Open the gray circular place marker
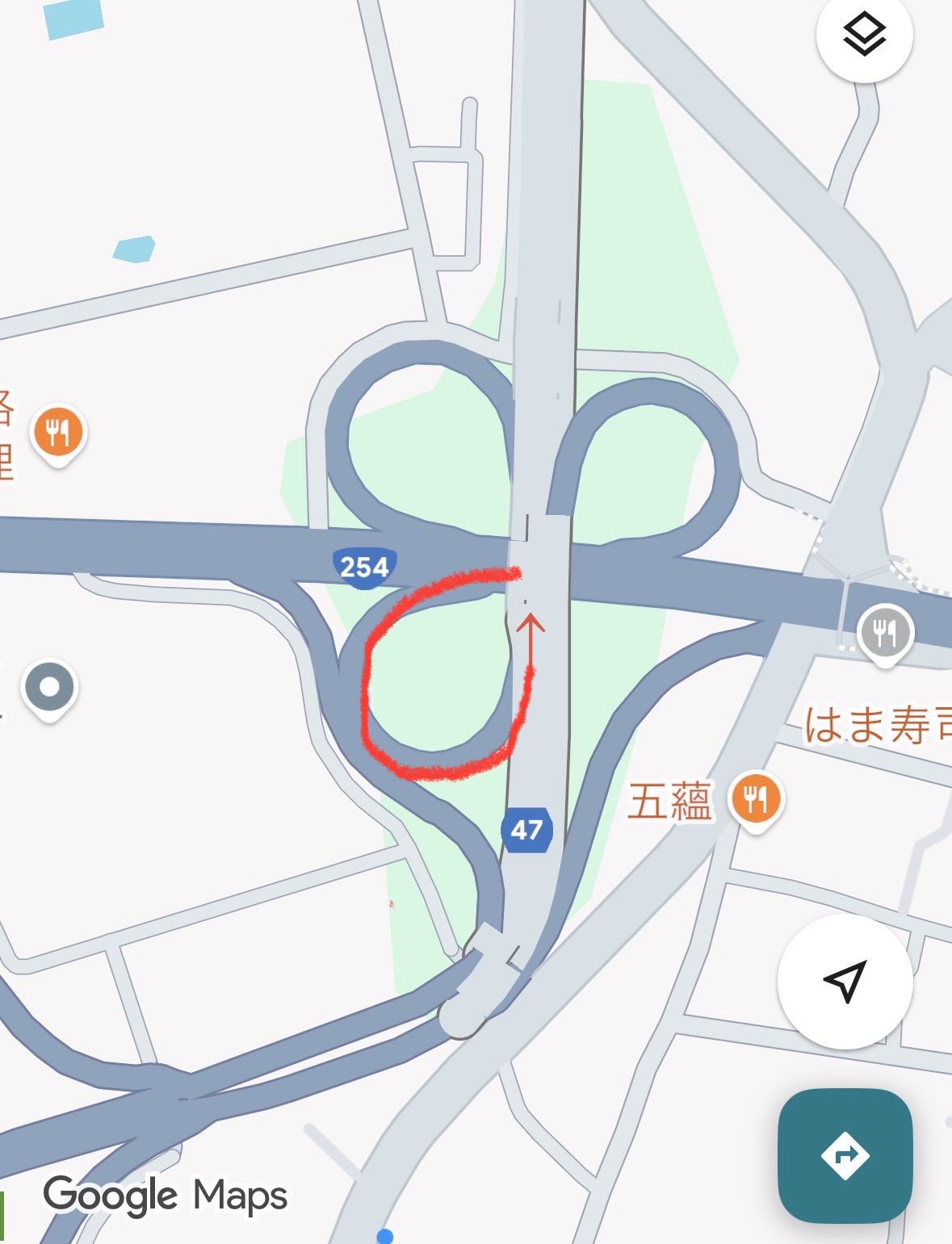 coord(50,688)
